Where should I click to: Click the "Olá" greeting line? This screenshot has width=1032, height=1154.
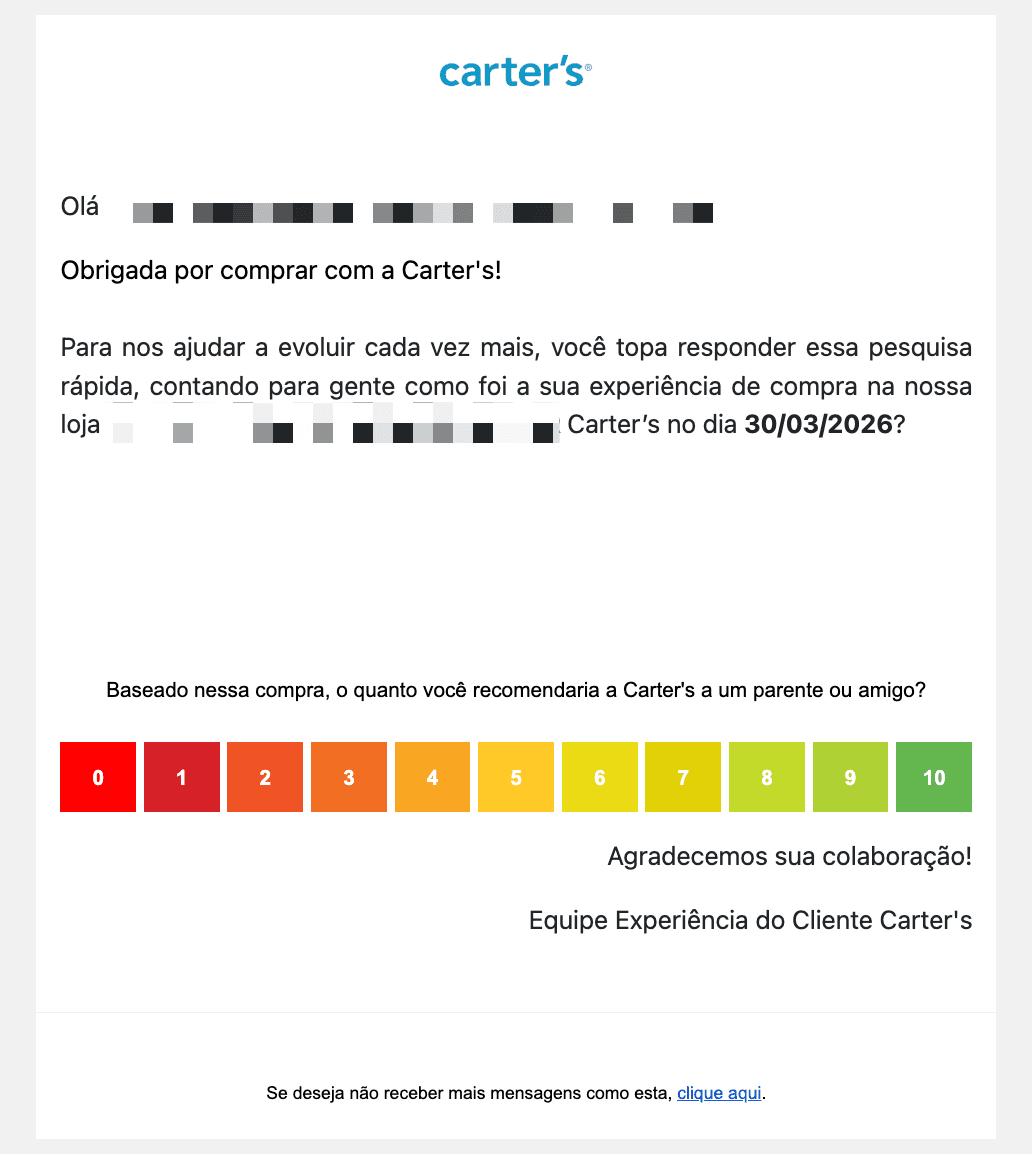click(x=78, y=207)
